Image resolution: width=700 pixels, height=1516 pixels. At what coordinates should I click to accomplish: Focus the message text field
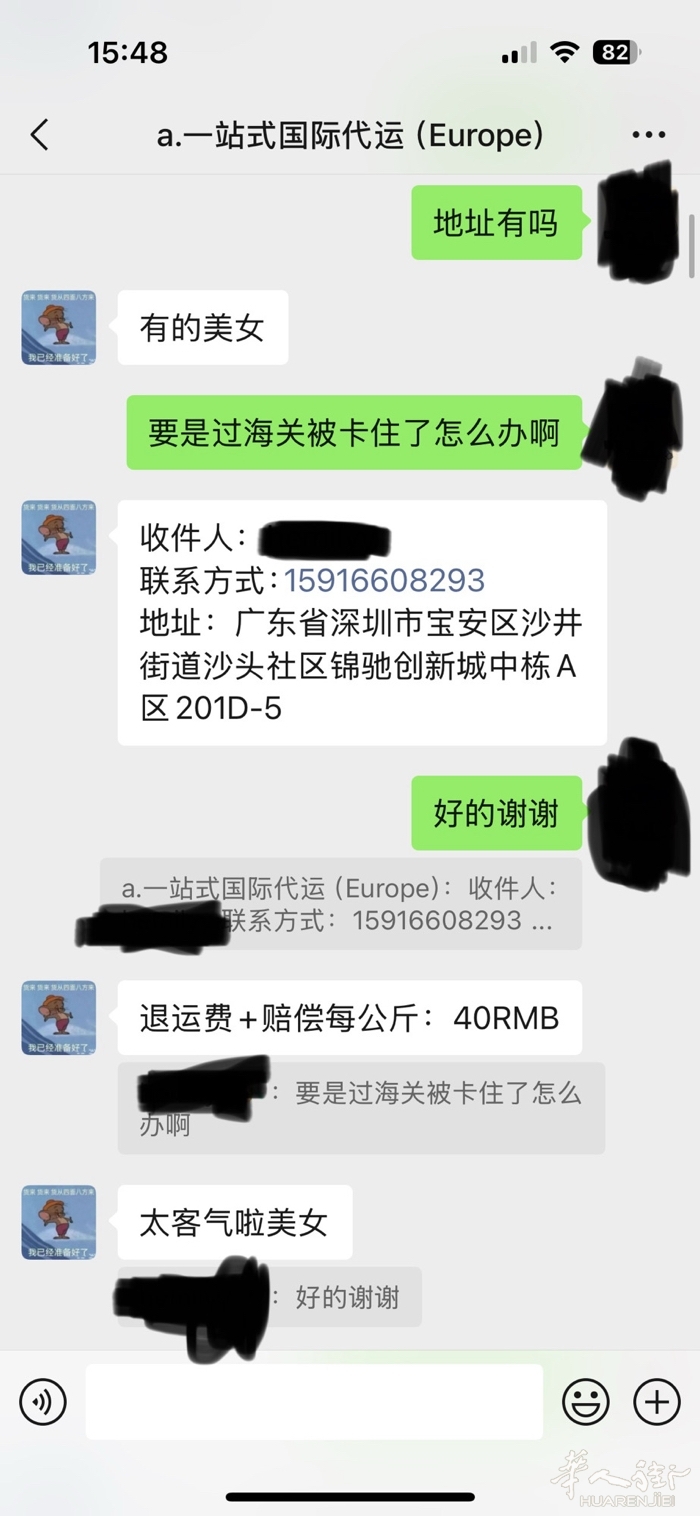[313, 1402]
